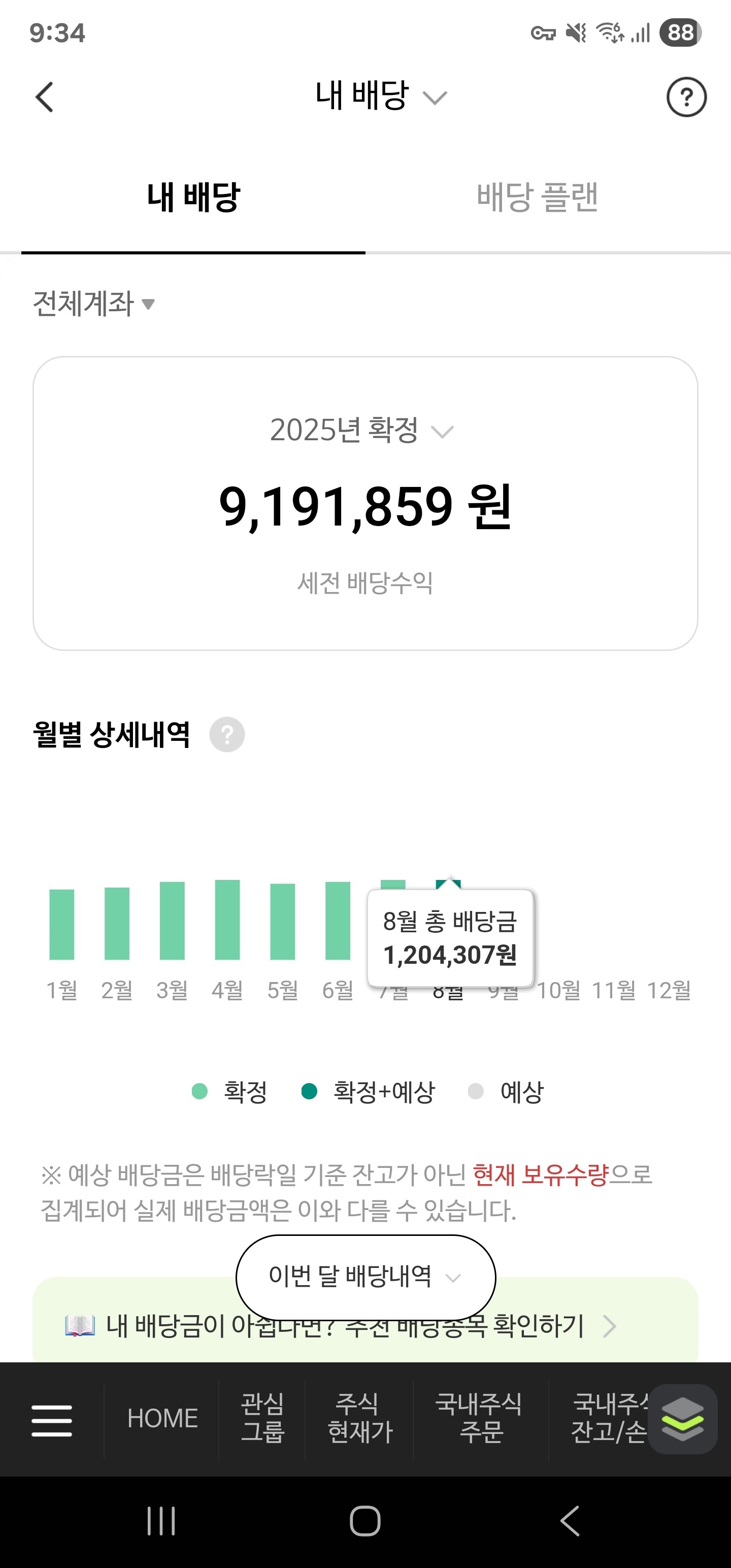Open the 전체계좌 account selector
Image resolution: width=731 pixels, height=1568 pixels.
coord(94,303)
